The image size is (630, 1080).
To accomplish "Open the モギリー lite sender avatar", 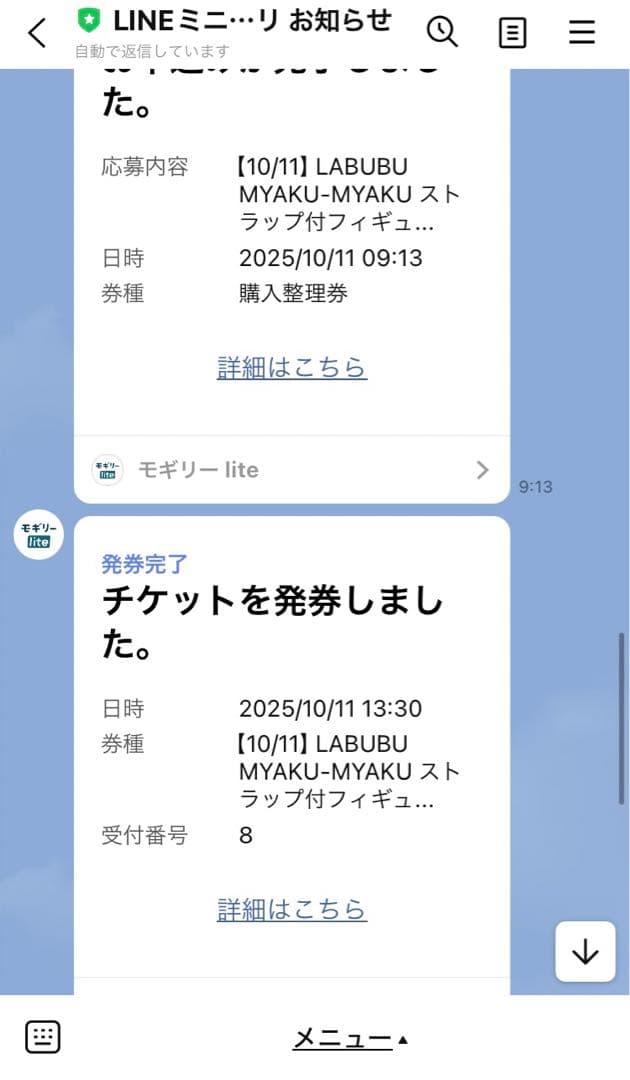I will click(x=39, y=534).
